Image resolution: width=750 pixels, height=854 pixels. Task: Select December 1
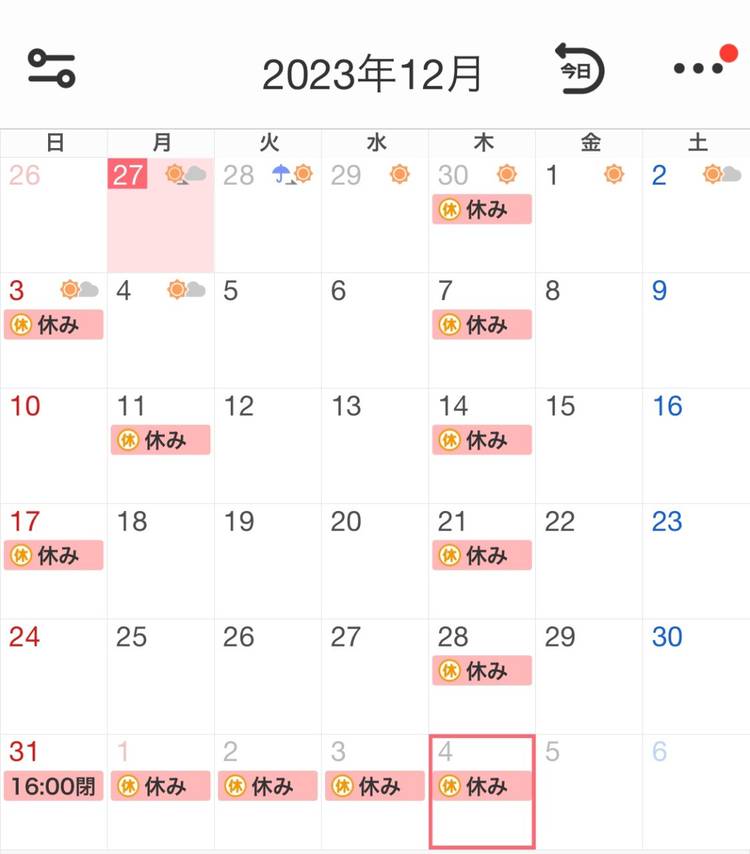(x=588, y=215)
